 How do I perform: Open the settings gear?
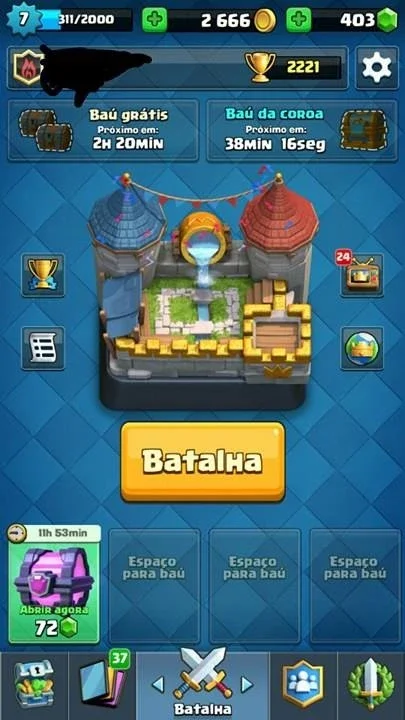377,68
